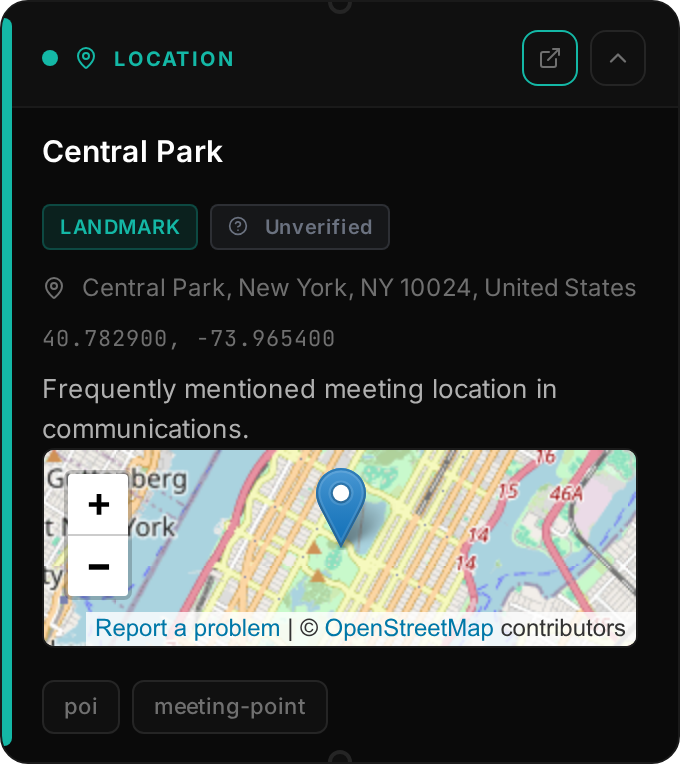Viewport: 680px width, 764px height.
Task: Tap the Unverified status badge
Action: pos(300,227)
